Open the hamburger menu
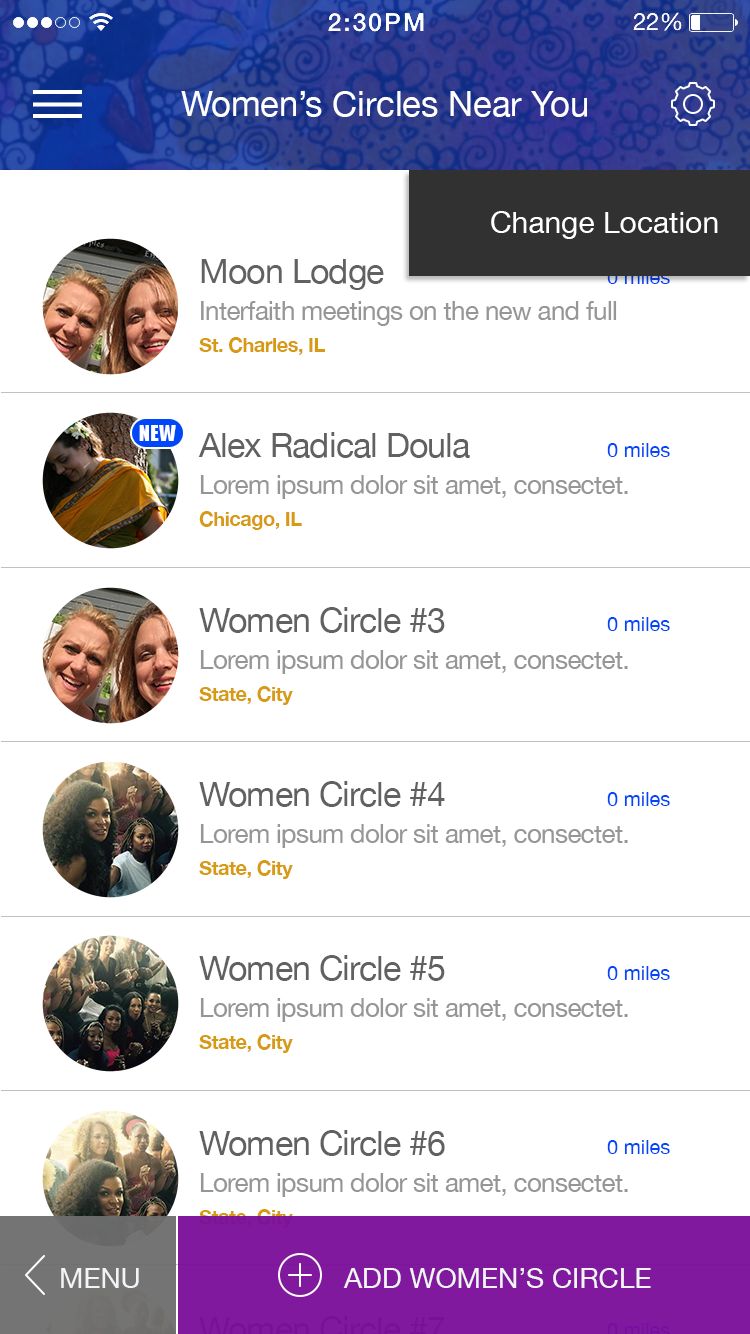Viewport: 750px width, 1334px height. coord(57,104)
